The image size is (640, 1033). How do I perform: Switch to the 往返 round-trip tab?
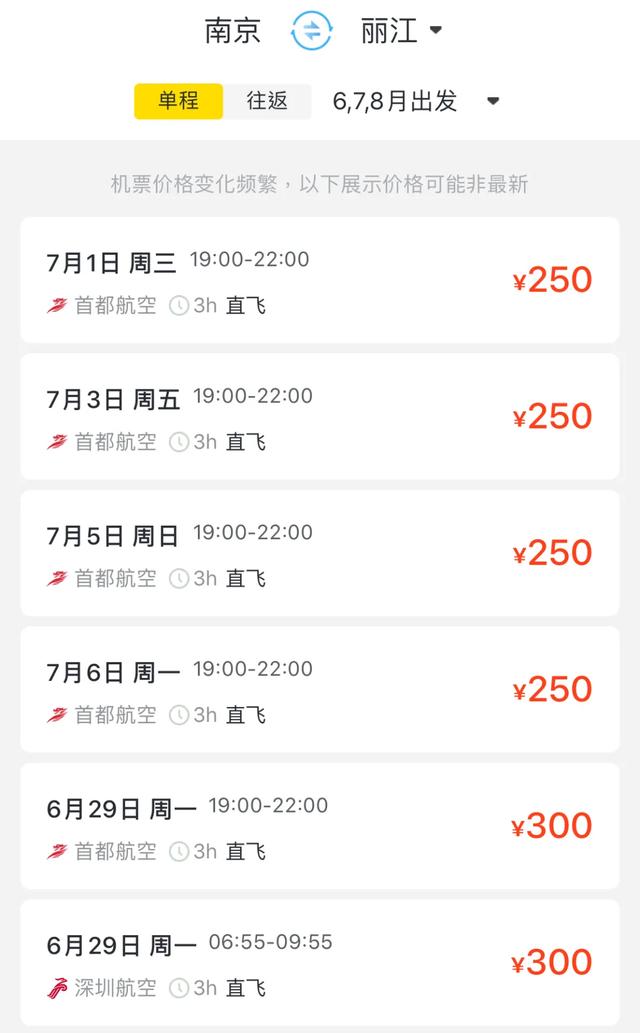267,101
